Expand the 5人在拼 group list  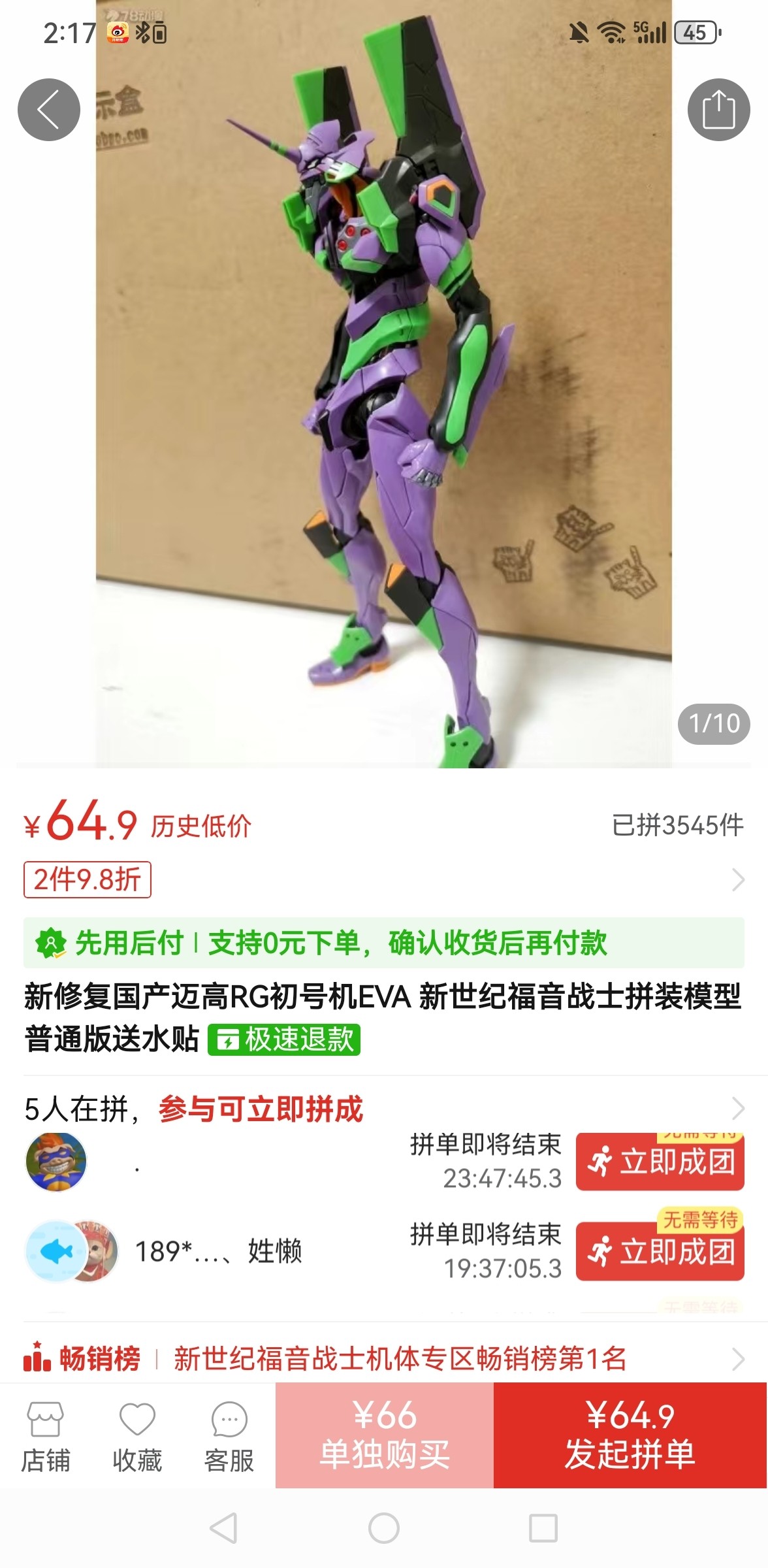(384, 1109)
